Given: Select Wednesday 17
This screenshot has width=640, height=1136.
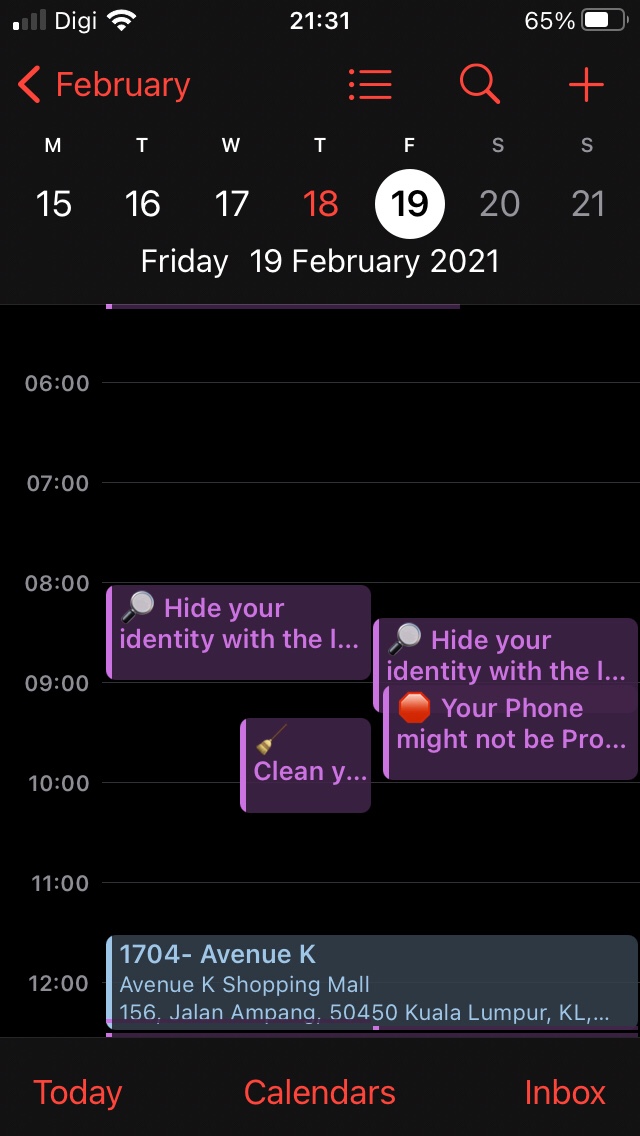Looking at the screenshot, I should coord(231,204).
